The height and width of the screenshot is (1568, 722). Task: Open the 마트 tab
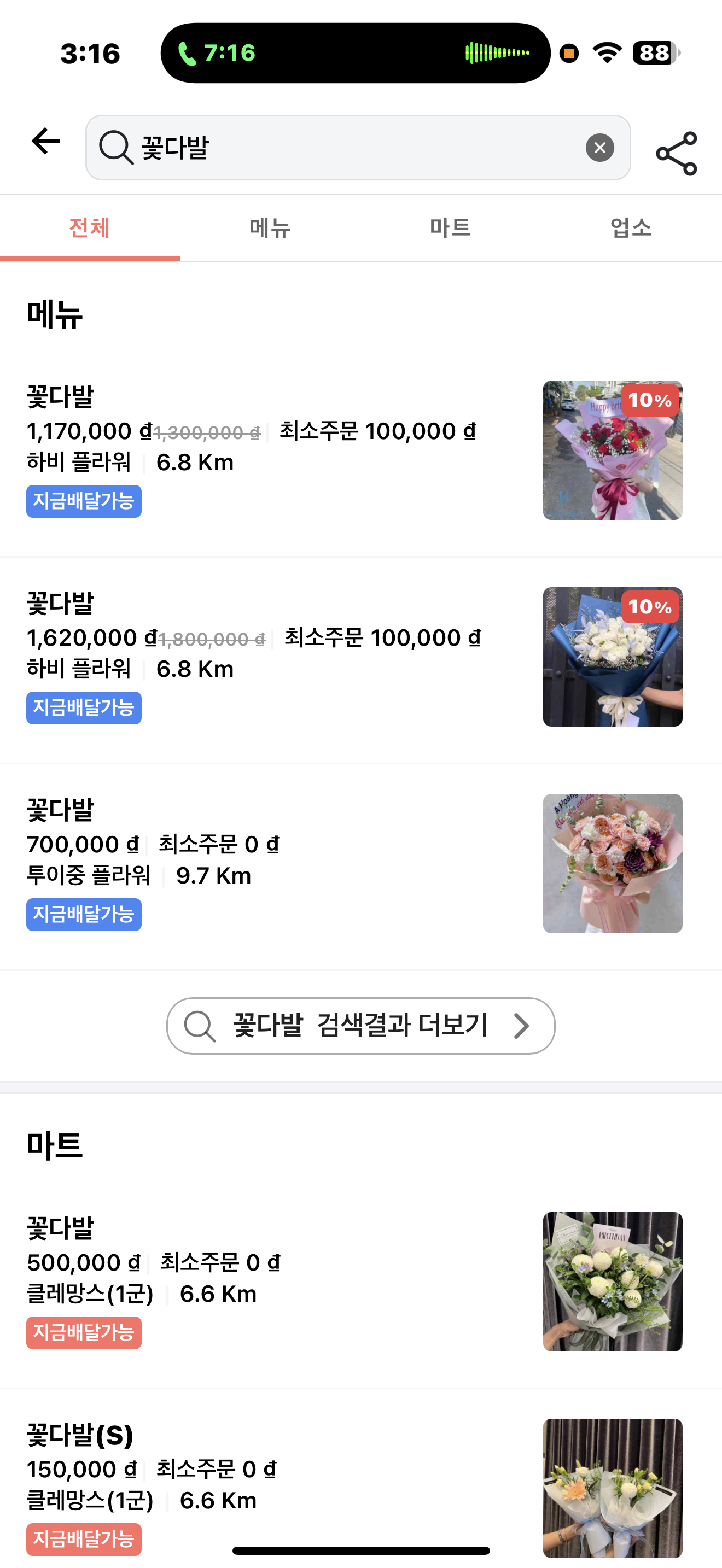(x=451, y=229)
